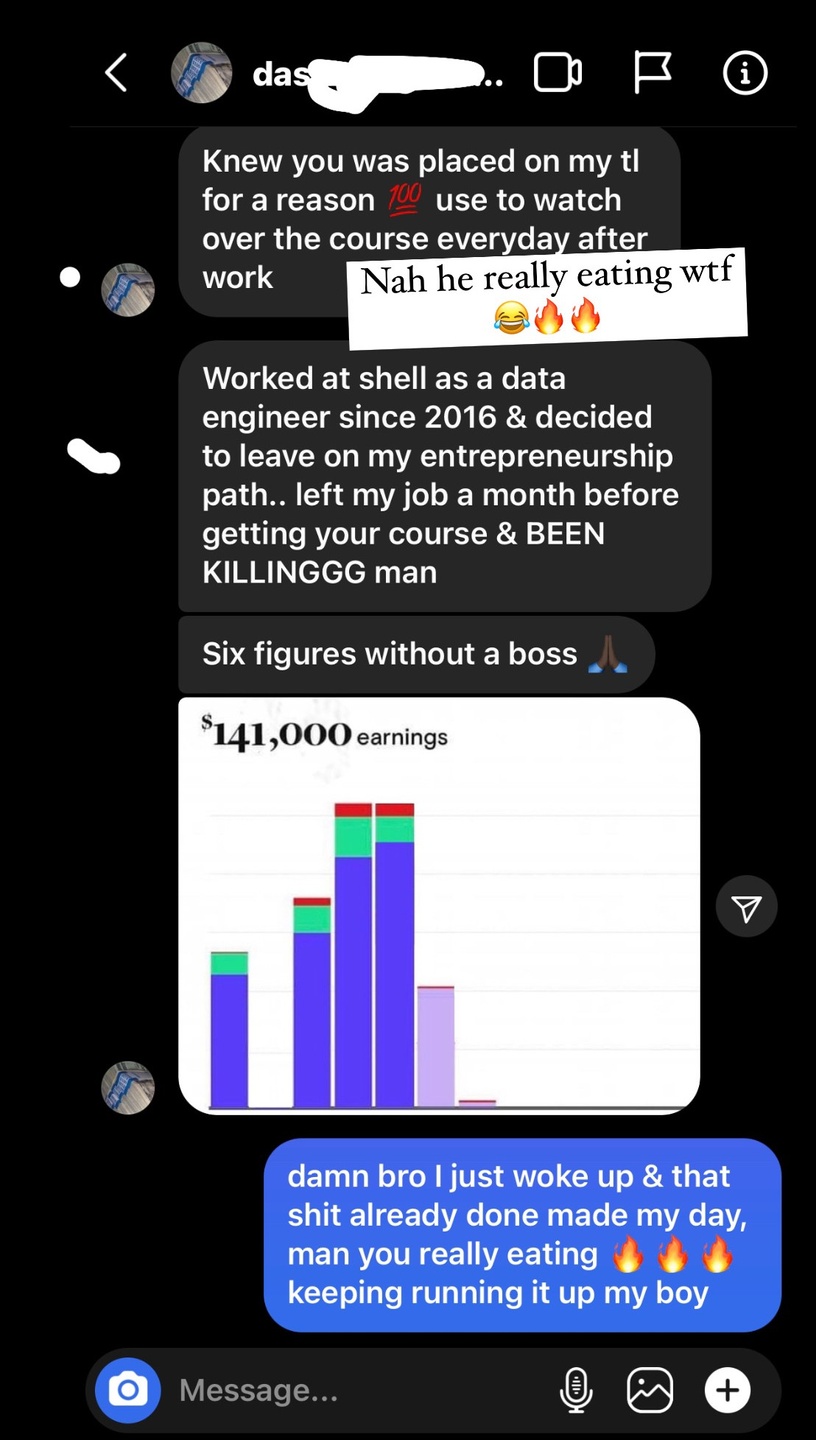Go back to the inbox

click(x=116, y=73)
